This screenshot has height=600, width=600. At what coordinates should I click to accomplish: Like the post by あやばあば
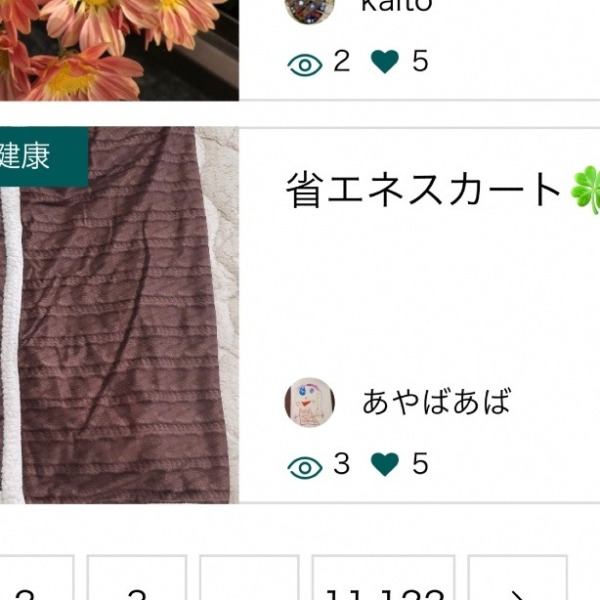[x=385, y=465]
